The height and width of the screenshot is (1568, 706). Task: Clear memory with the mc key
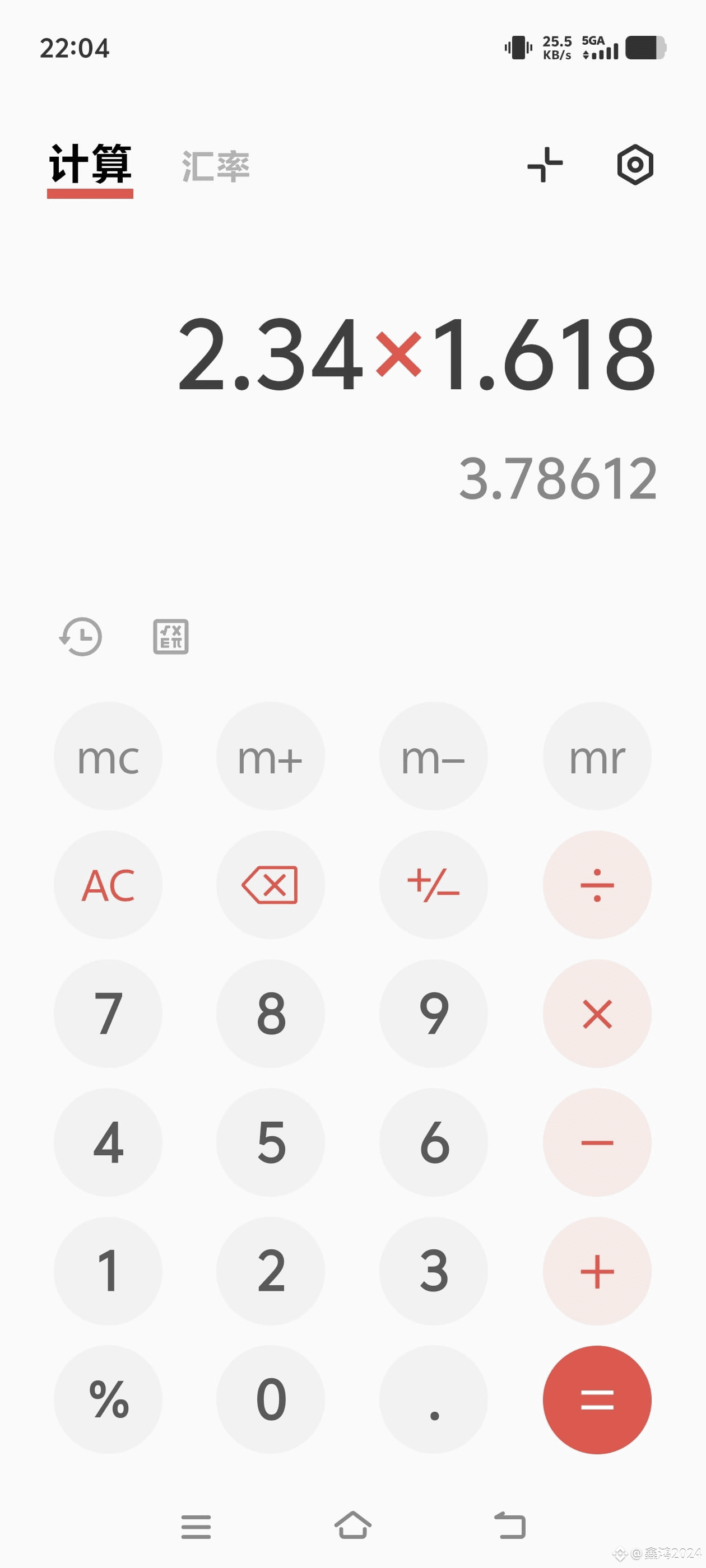[109, 756]
